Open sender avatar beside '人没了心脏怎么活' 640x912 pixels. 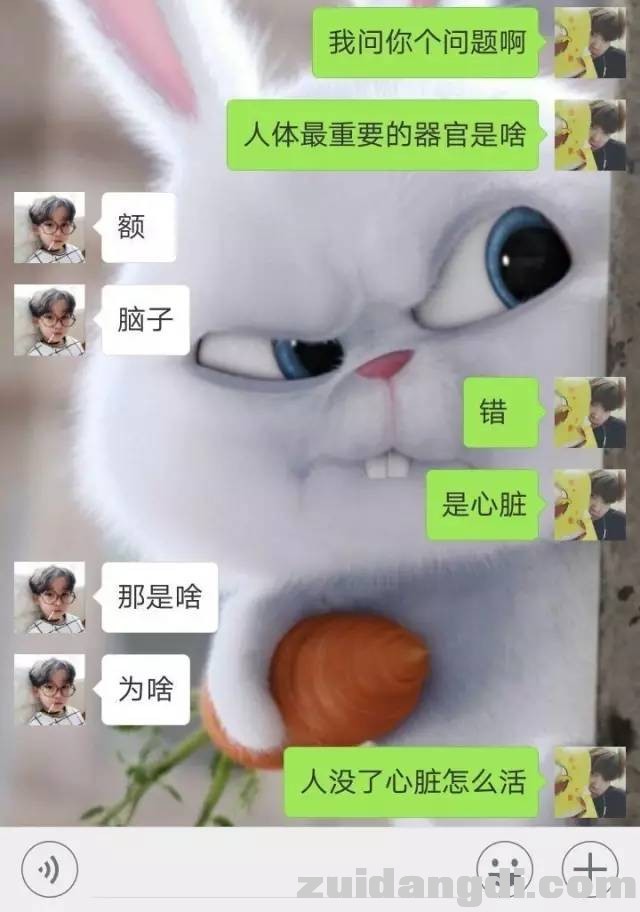(x=590, y=782)
